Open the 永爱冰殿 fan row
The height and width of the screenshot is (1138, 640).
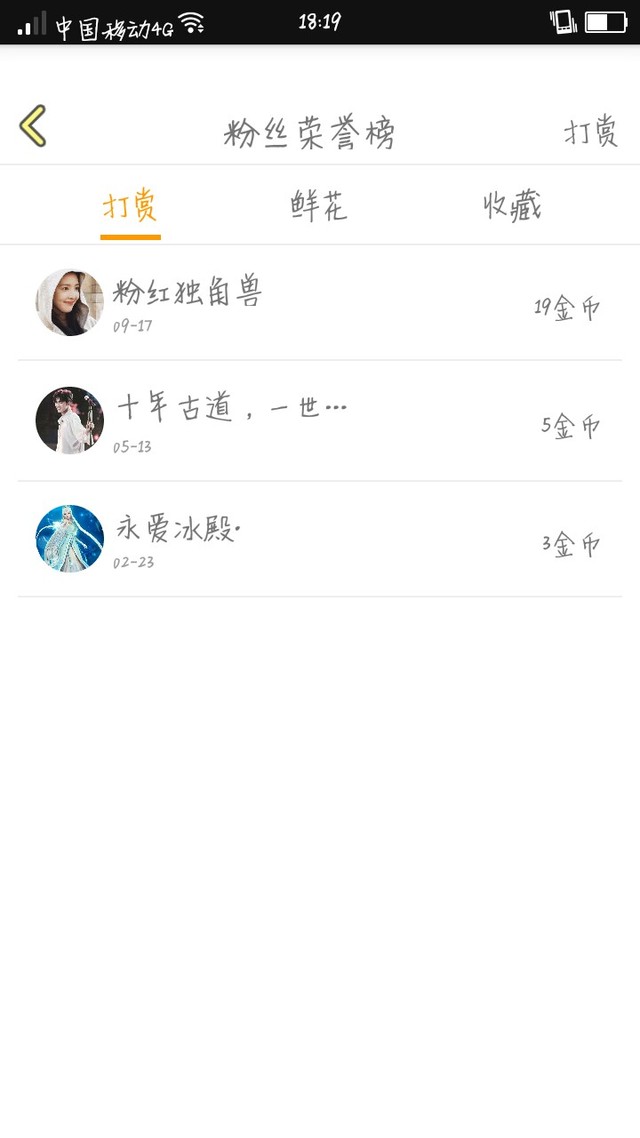(320, 539)
